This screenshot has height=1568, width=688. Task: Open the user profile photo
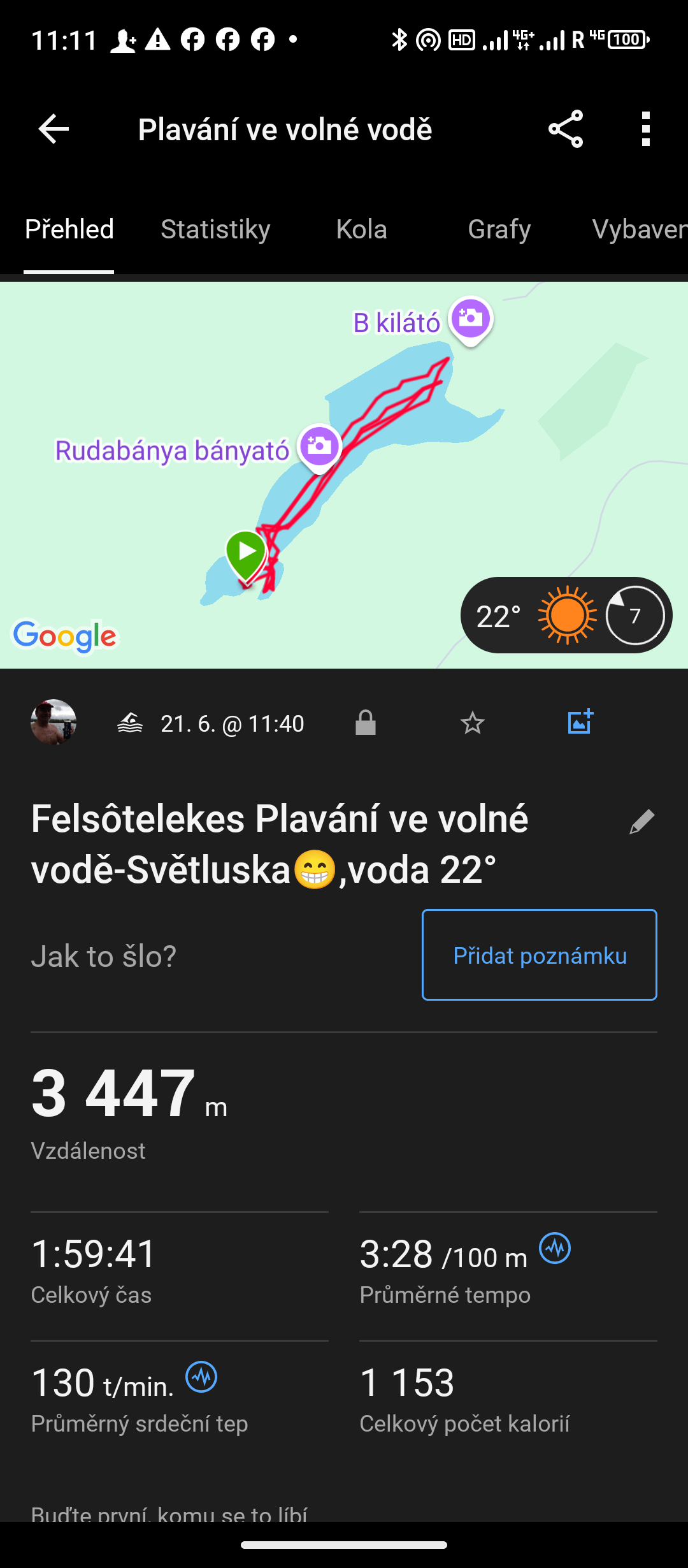point(54,723)
